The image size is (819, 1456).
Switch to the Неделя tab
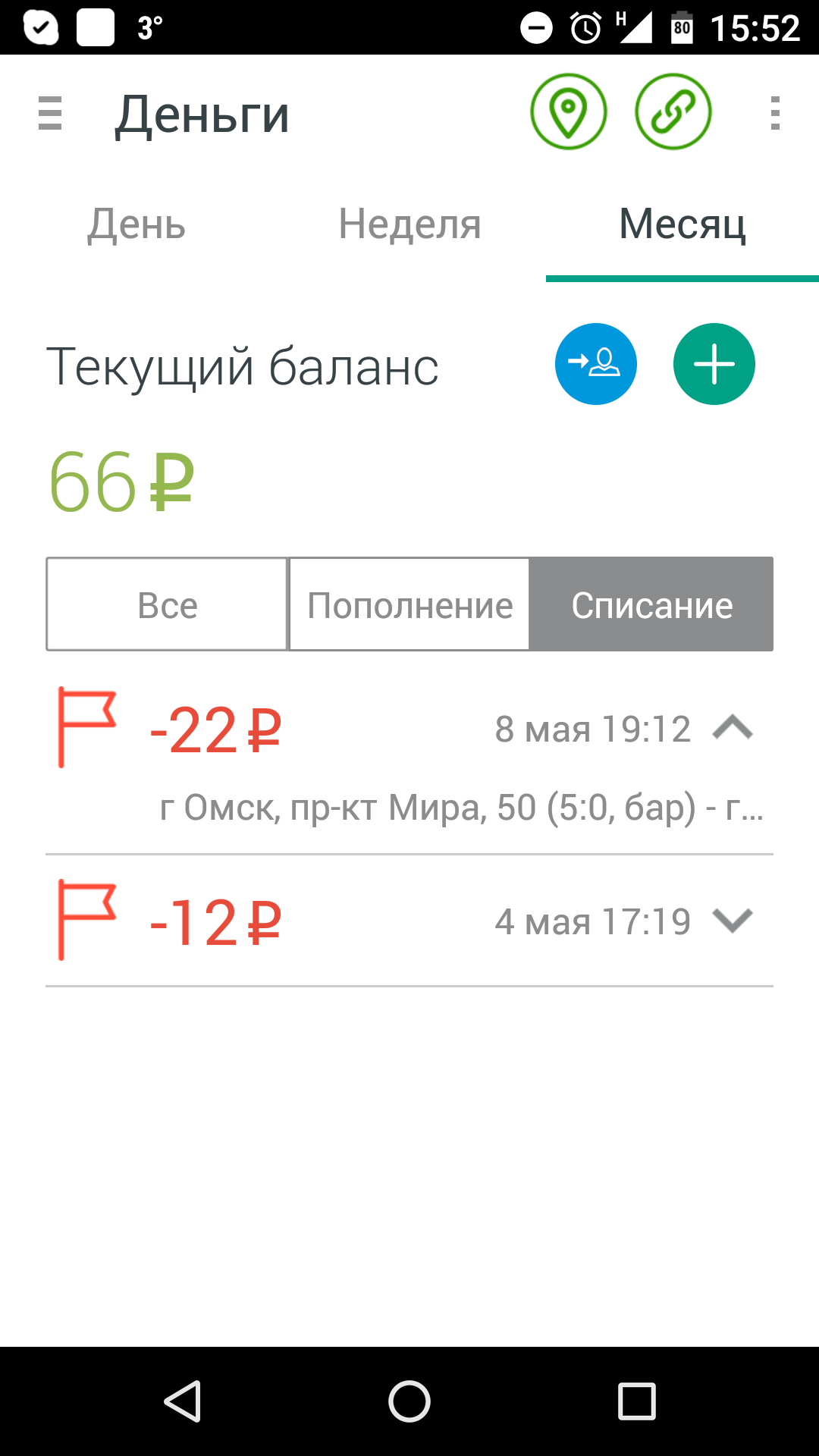pyautogui.click(x=409, y=224)
